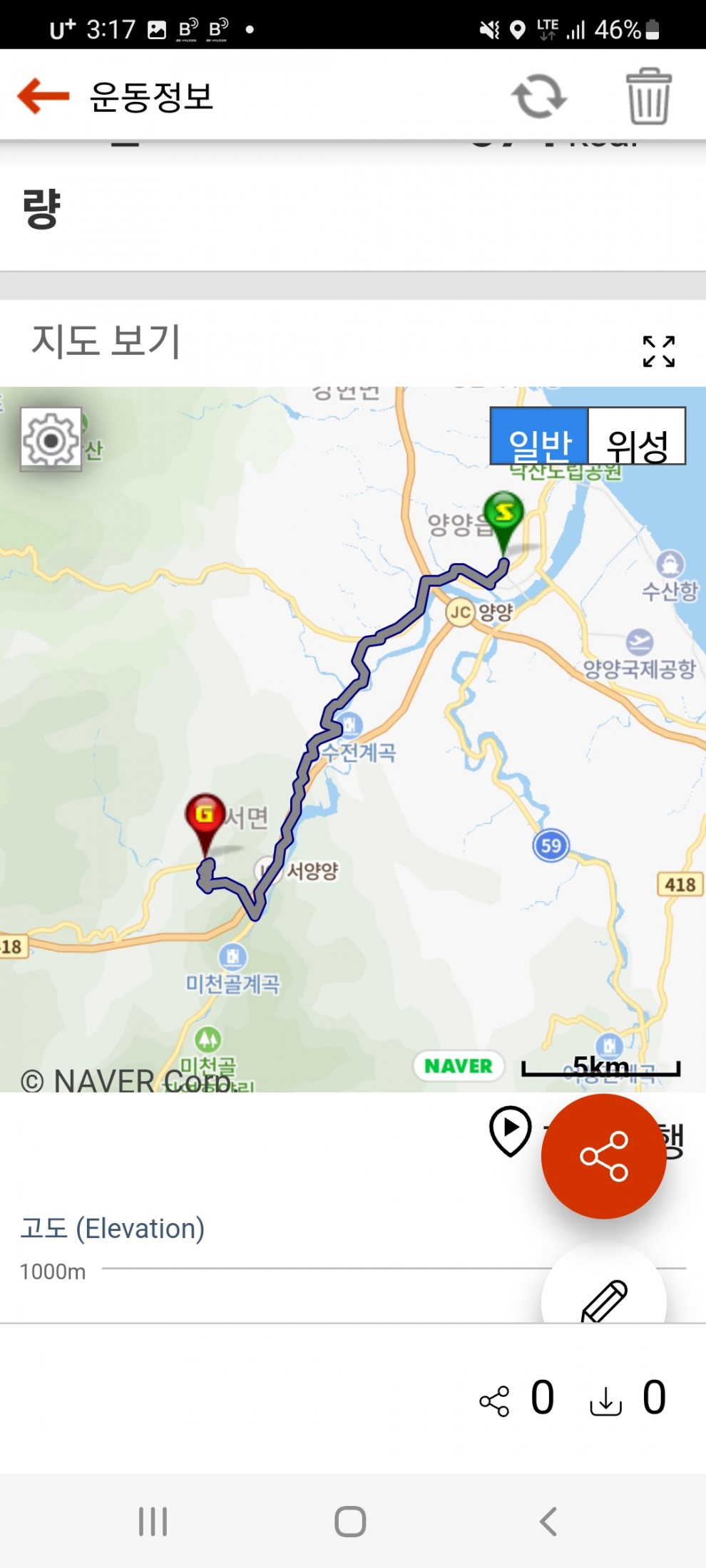Screen dimensions: 706x1568
Task: Go back using the orange arrow
Action: tap(44, 96)
